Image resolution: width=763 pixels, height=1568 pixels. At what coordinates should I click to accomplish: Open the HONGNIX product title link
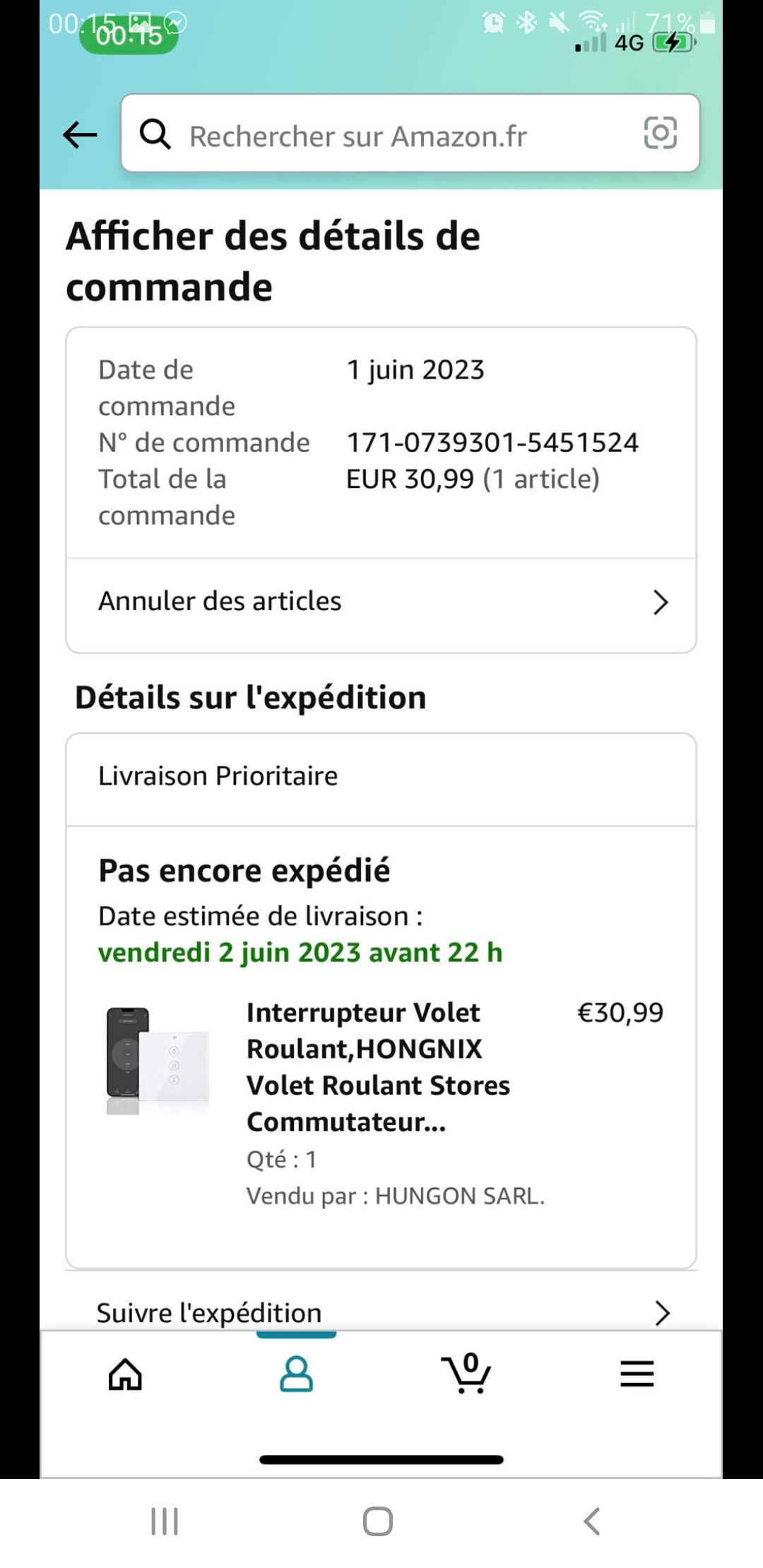(x=378, y=1067)
